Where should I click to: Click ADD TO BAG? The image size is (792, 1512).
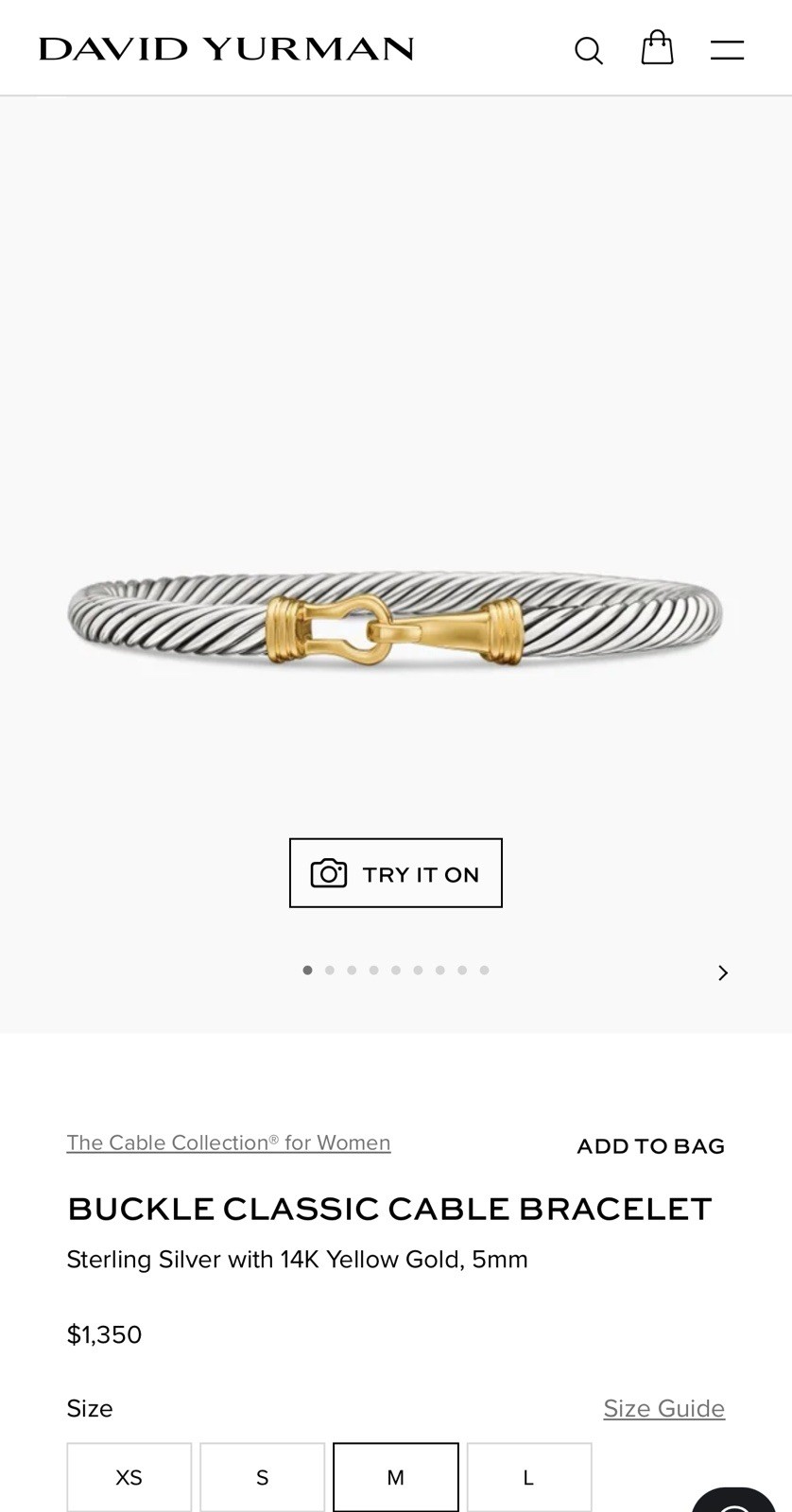pos(650,1145)
